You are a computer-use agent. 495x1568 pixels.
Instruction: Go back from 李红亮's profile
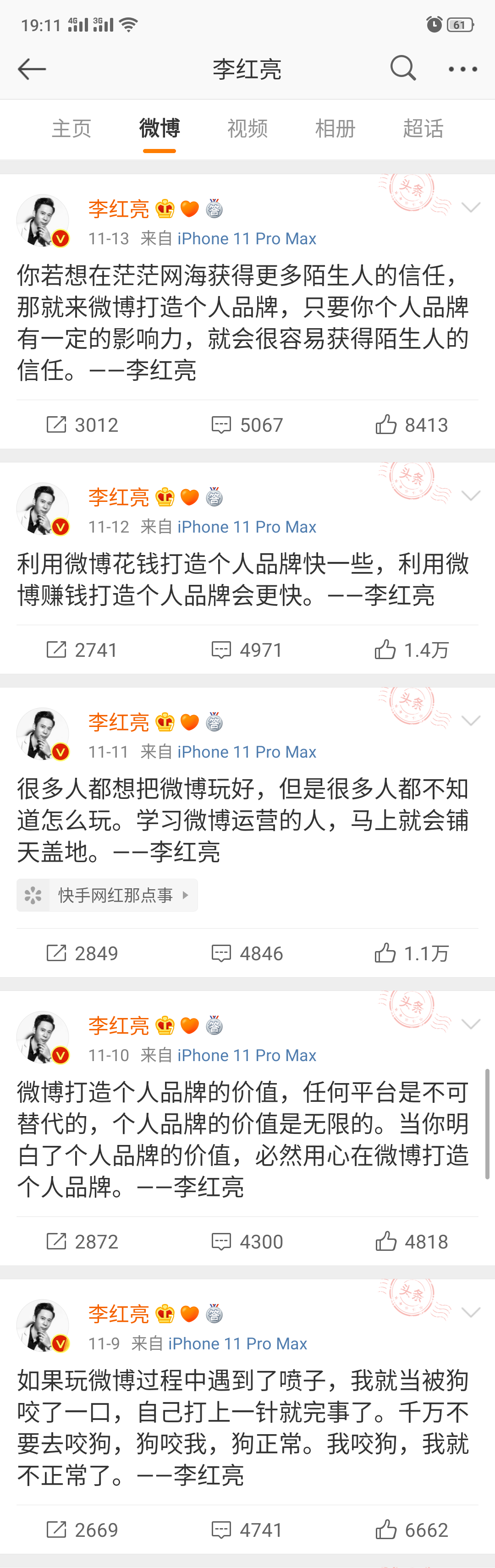coord(32,69)
